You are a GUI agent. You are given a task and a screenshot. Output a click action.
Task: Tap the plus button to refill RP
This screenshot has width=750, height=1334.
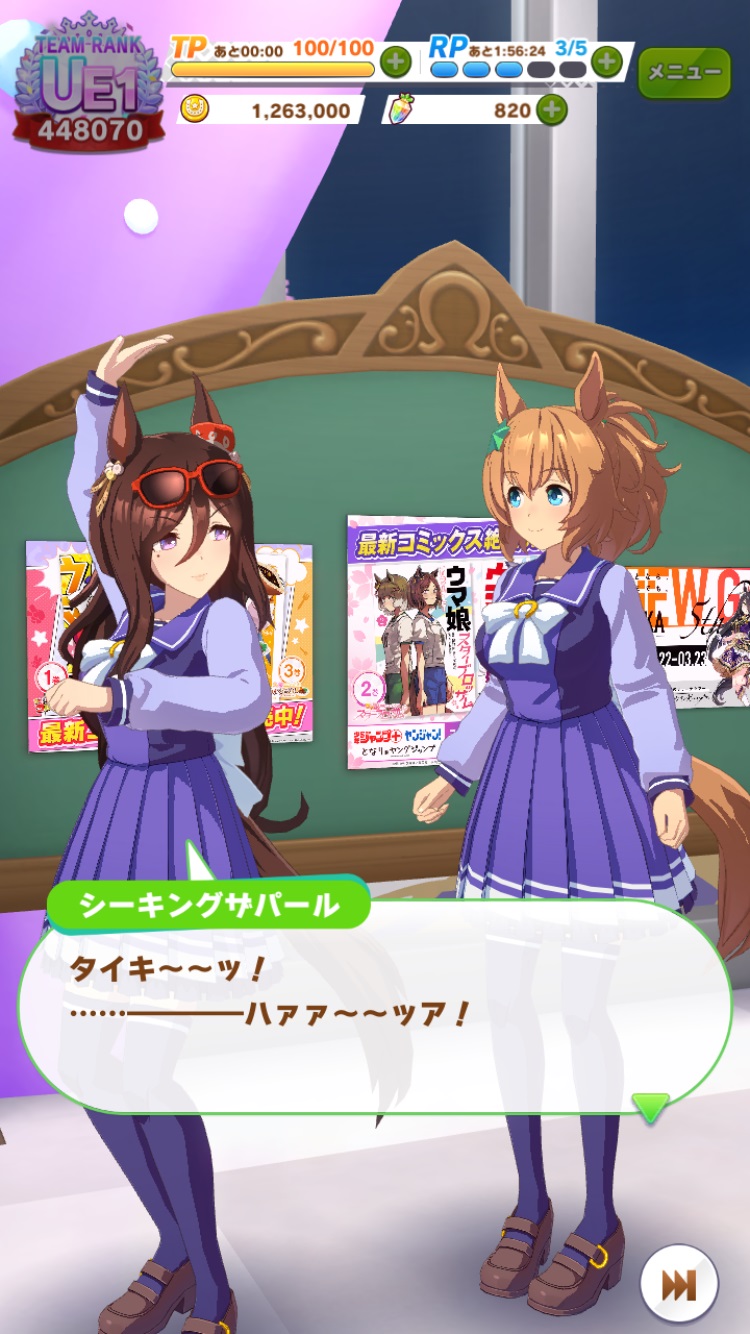606,62
